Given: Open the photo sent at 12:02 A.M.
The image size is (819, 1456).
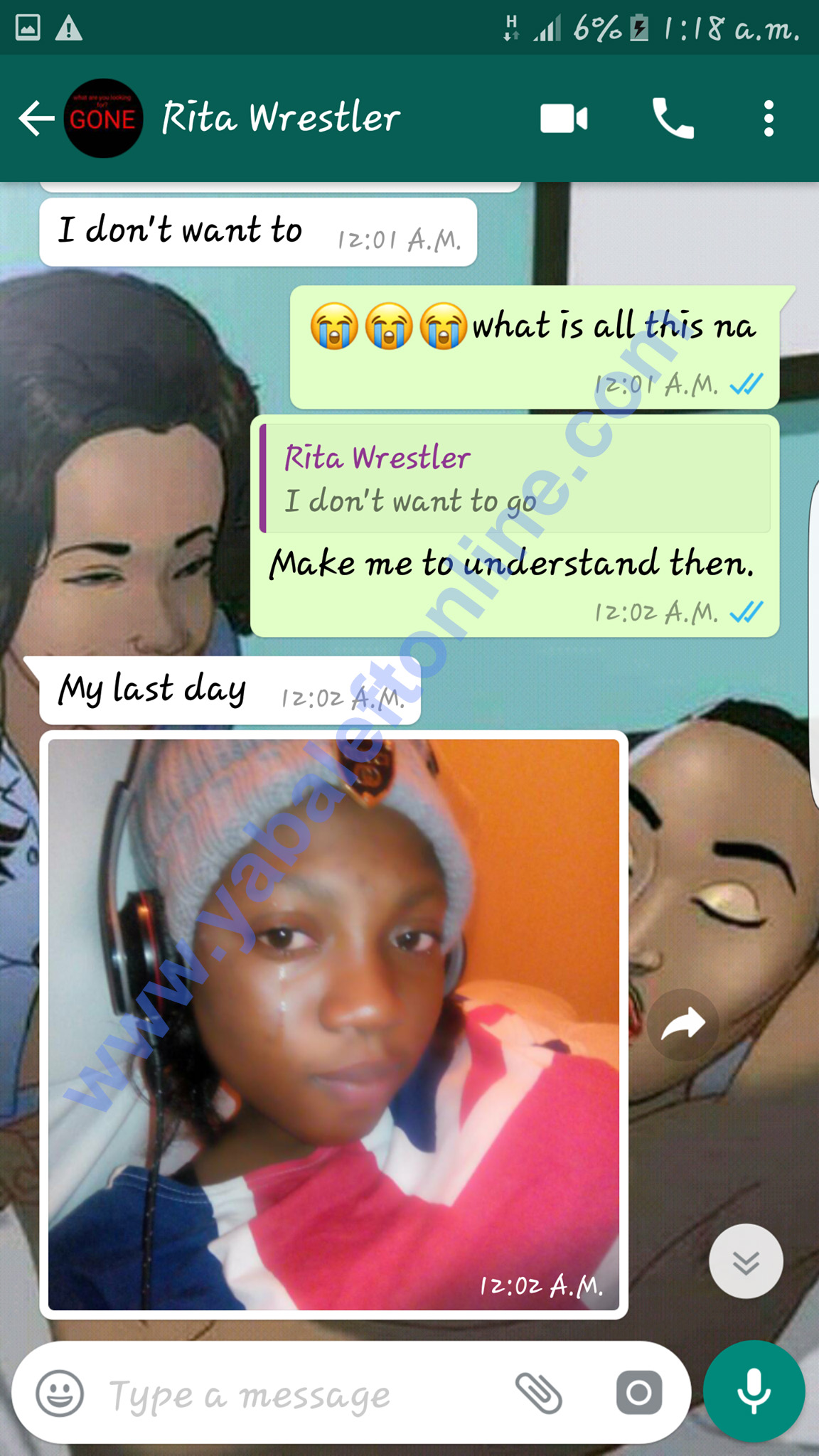Looking at the screenshot, I should click(x=333, y=1024).
